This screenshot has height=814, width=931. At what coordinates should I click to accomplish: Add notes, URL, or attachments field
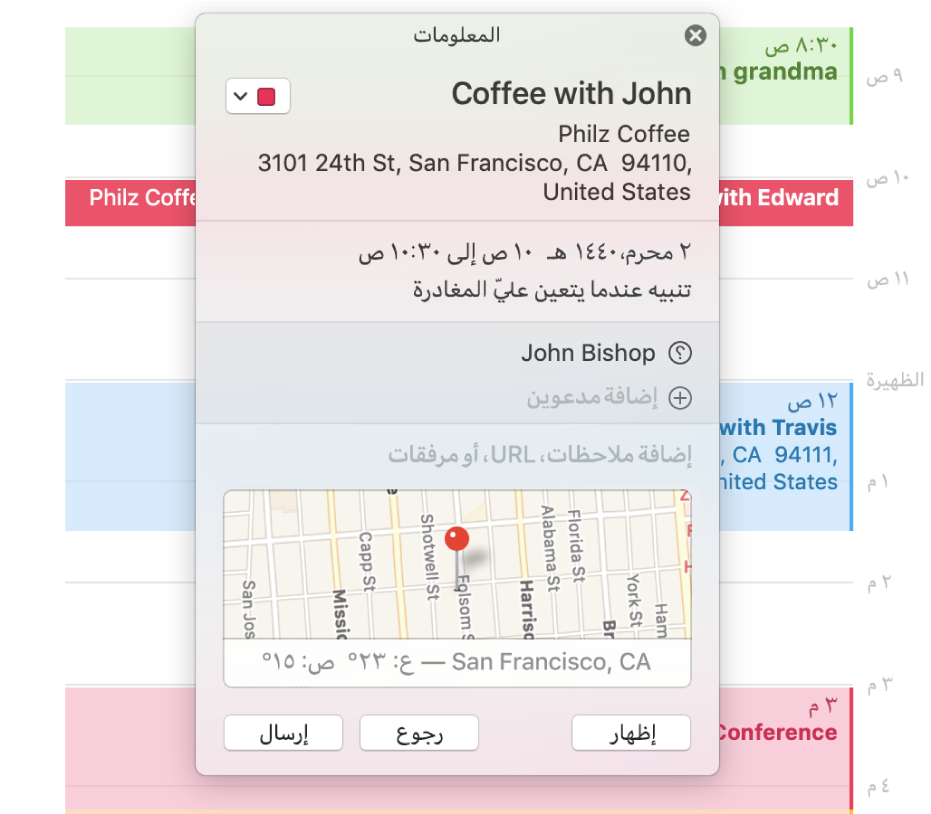[540, 457]
